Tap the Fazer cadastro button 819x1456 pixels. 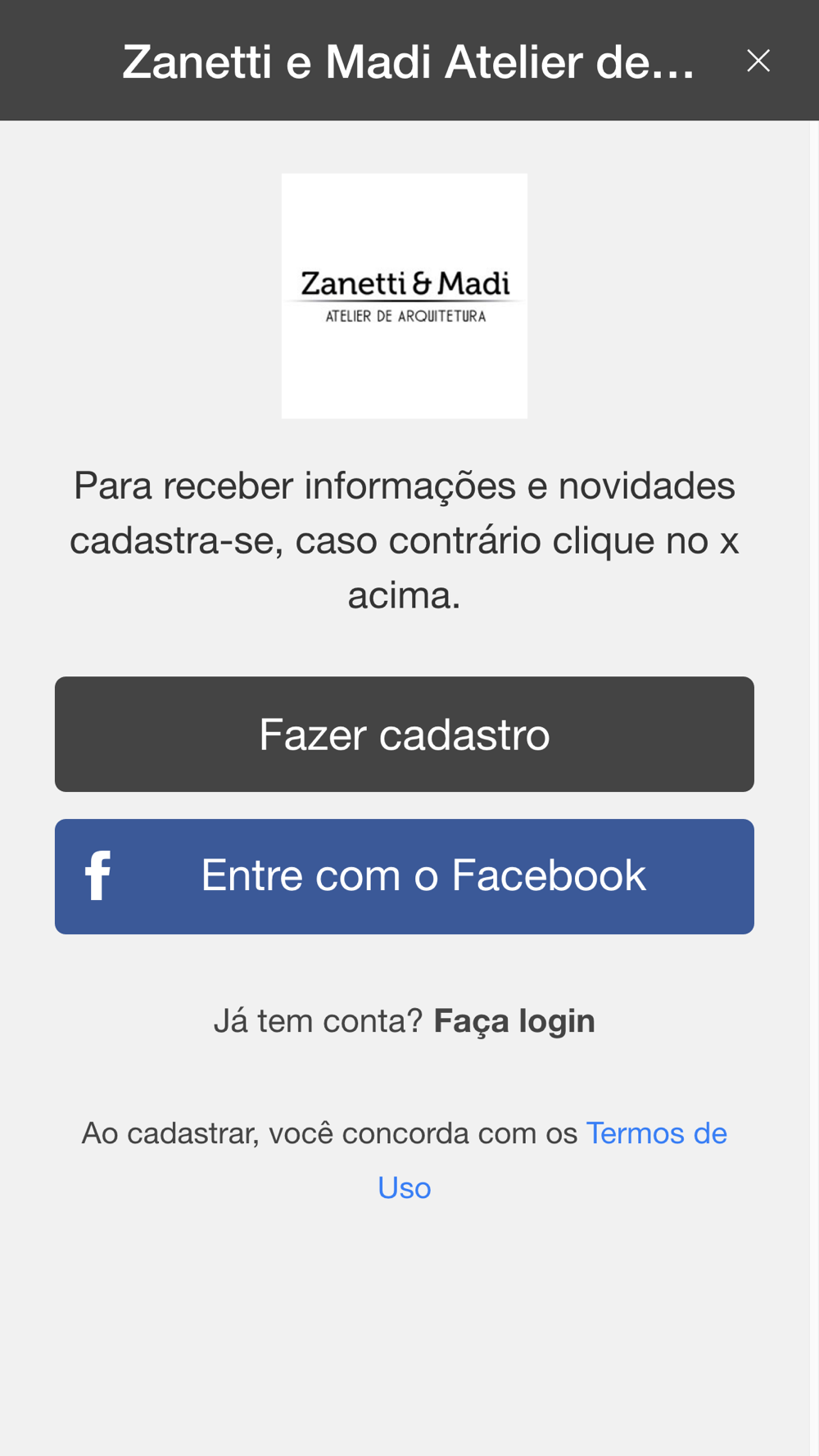pyautogui.click(x=405, y=734)
